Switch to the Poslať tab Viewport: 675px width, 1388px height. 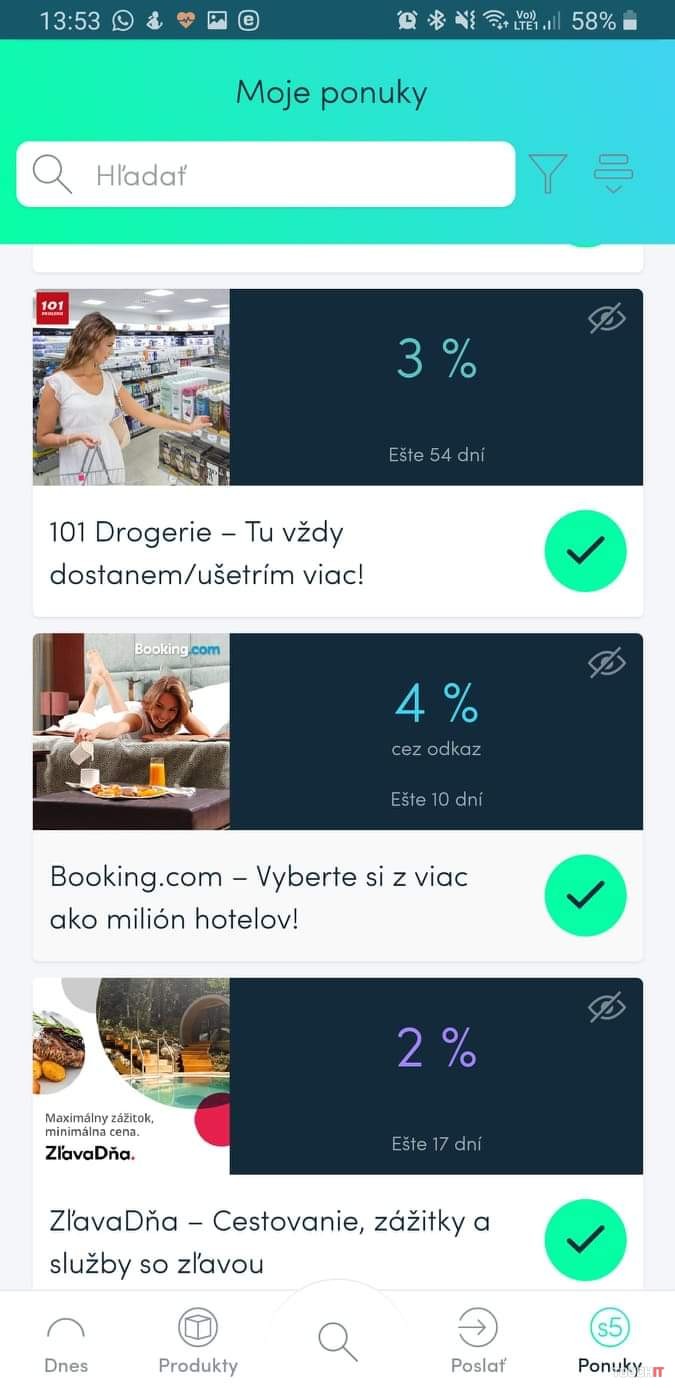[x=478, y=1344]
